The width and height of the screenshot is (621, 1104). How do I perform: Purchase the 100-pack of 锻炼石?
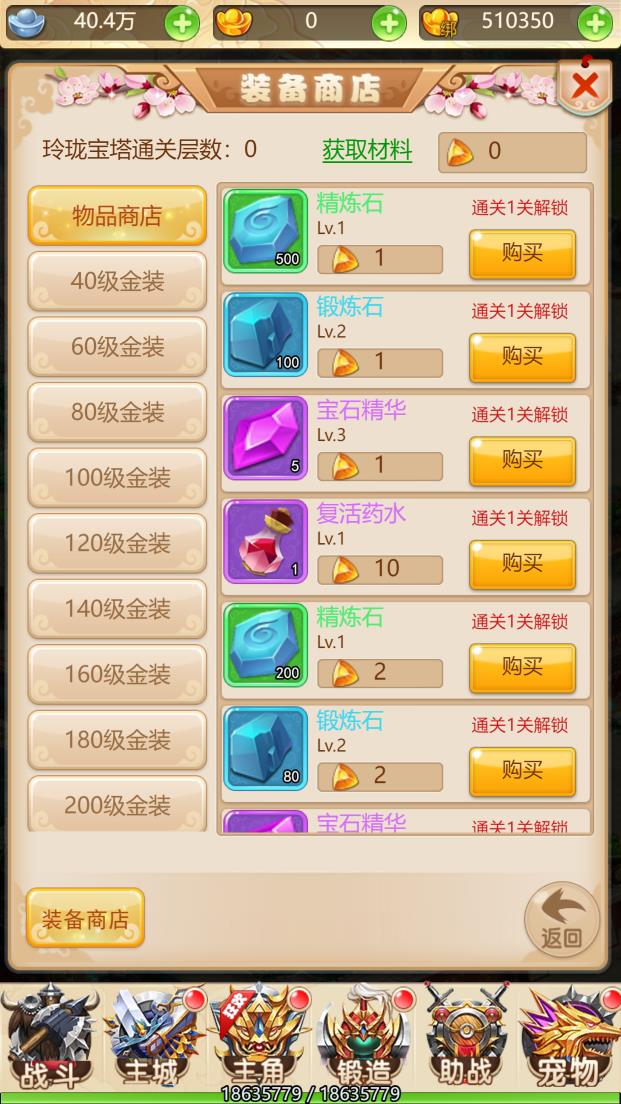pyautogui.click(x=522, y=357)
